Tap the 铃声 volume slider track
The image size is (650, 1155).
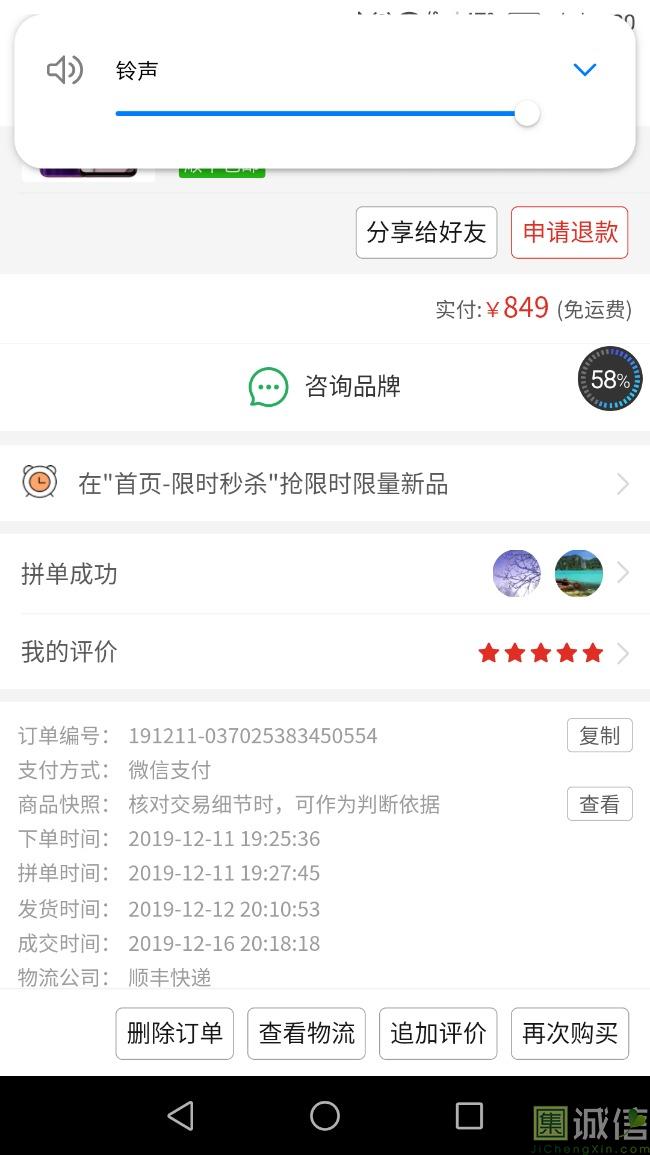[320, 114]
